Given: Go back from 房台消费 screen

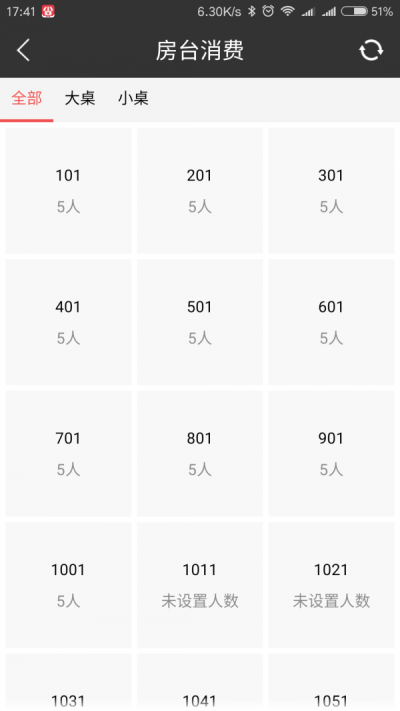Looking at the screenshot, I should tap(24, 50).
